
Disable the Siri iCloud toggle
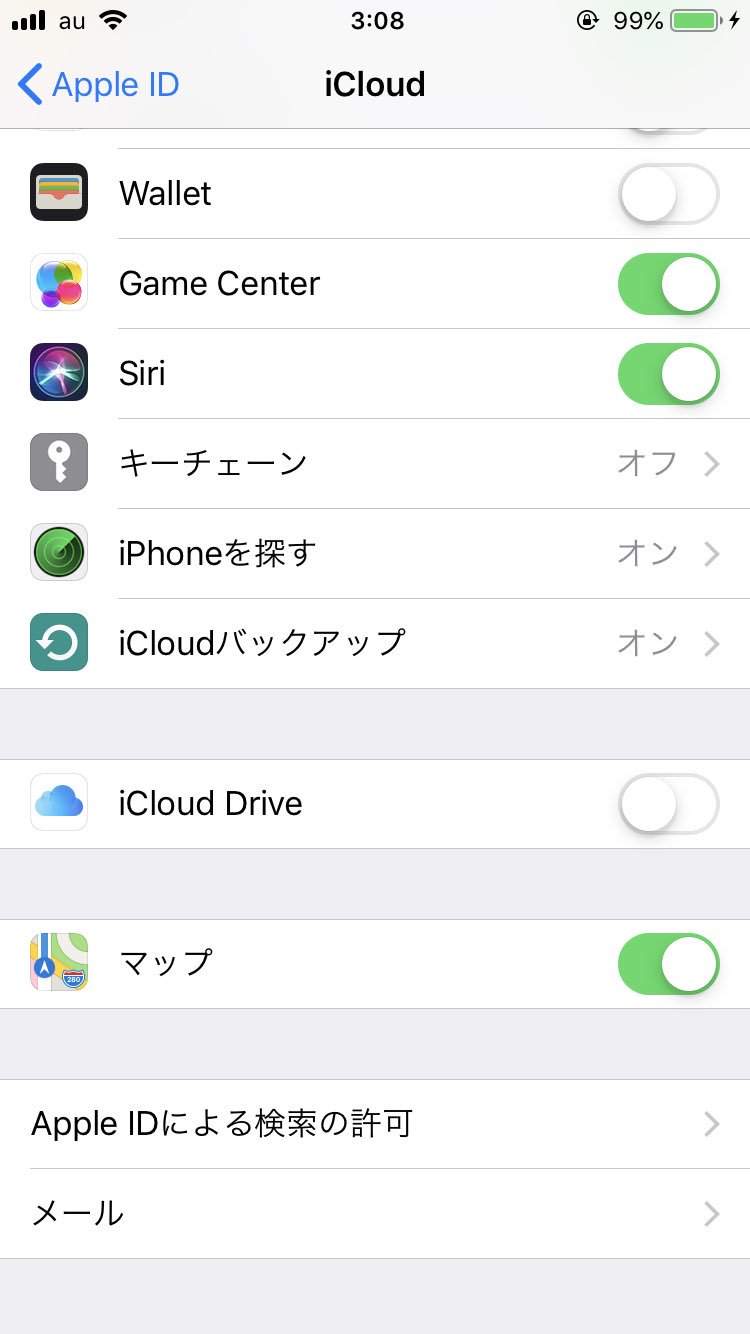[668, 374]
